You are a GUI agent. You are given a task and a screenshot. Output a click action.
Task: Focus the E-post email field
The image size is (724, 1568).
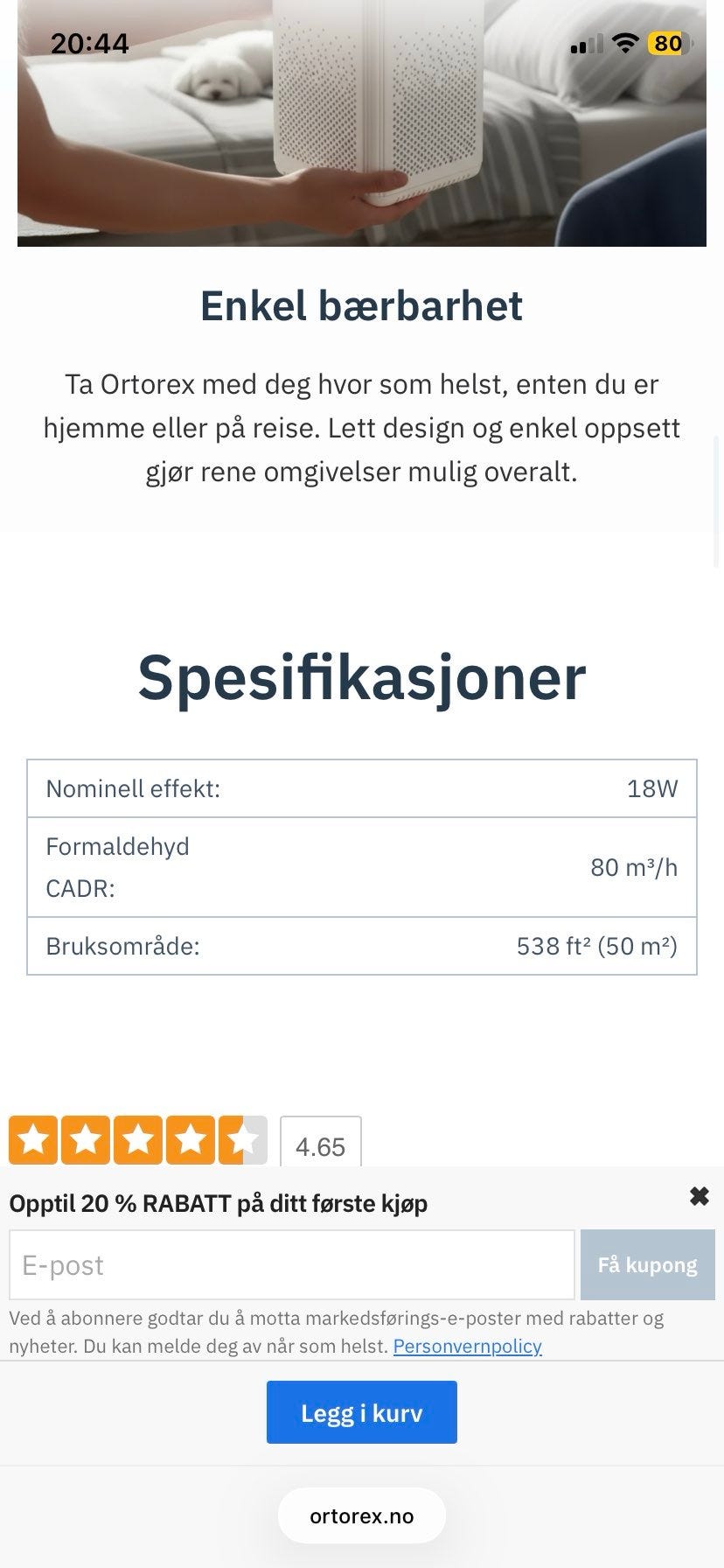(292, 1265)
